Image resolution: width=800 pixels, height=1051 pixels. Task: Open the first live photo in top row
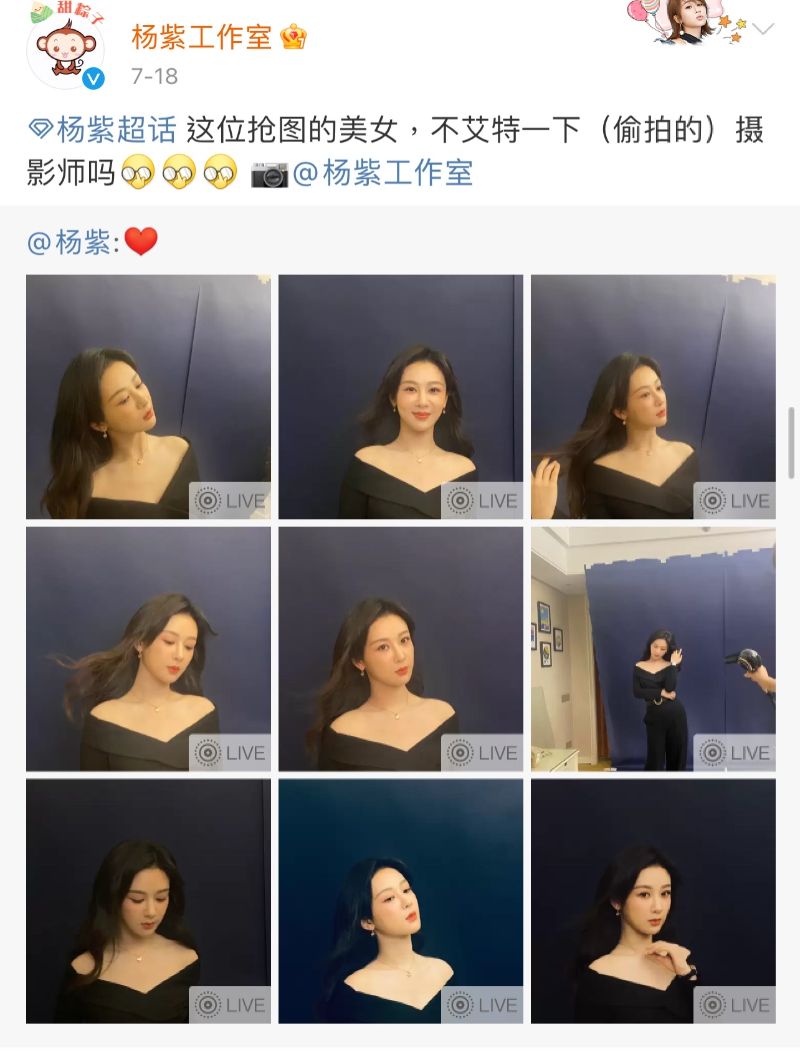pyautogui.click(x=148, y=396)
